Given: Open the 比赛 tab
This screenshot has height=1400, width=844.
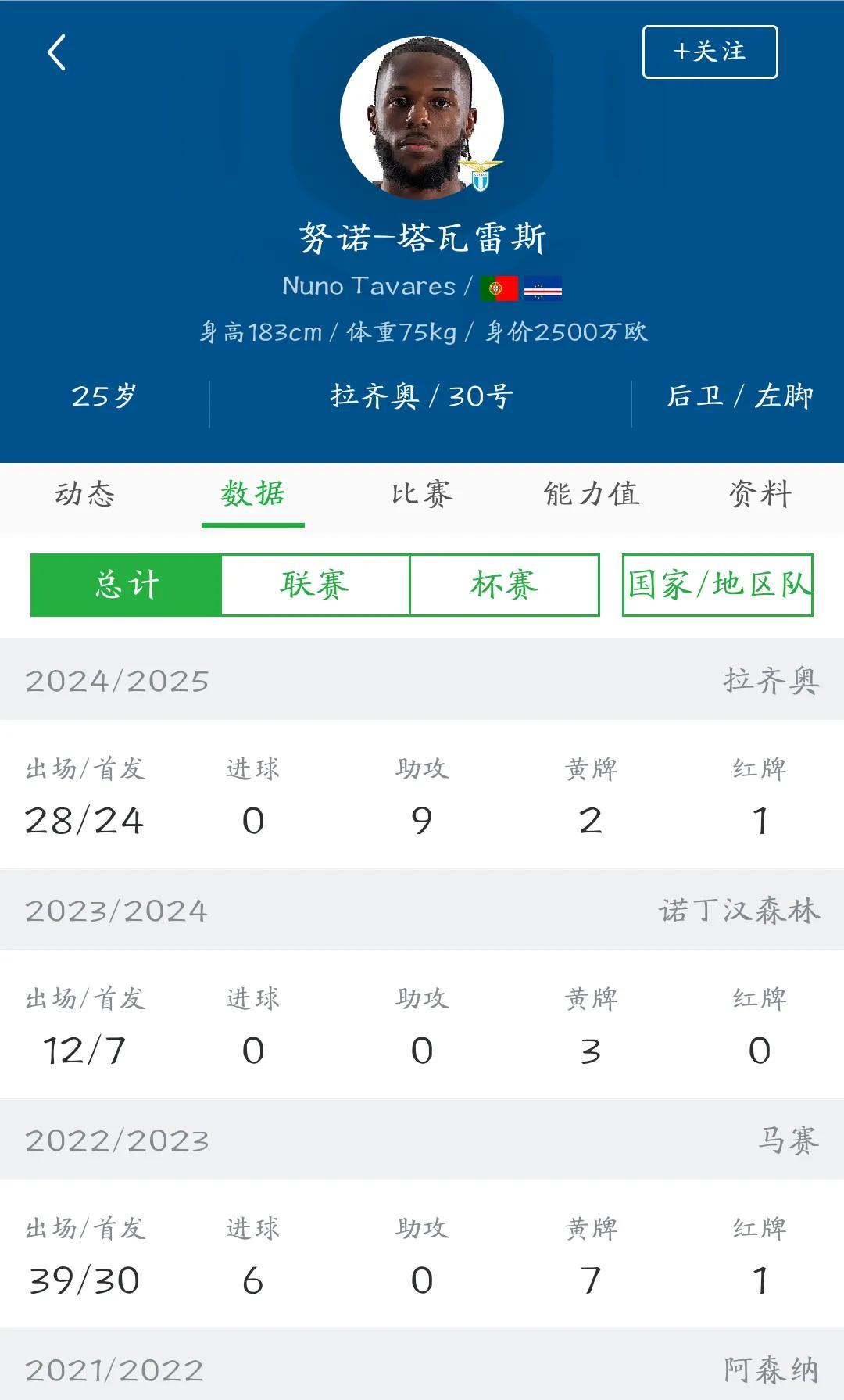Looking at the screenshot, I should tap(422, 494).
